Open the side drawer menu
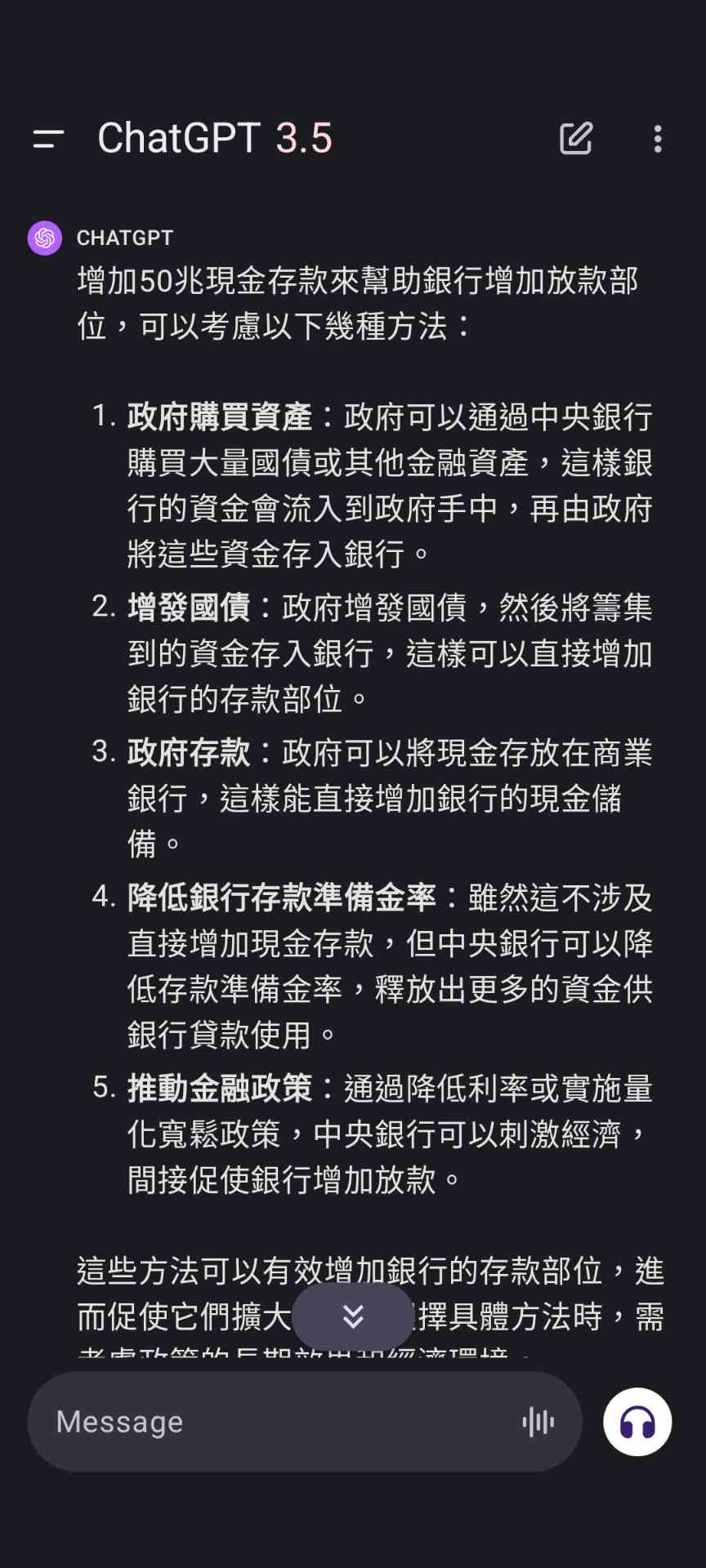Screen dimensions: 706x1568 [48, 139]
